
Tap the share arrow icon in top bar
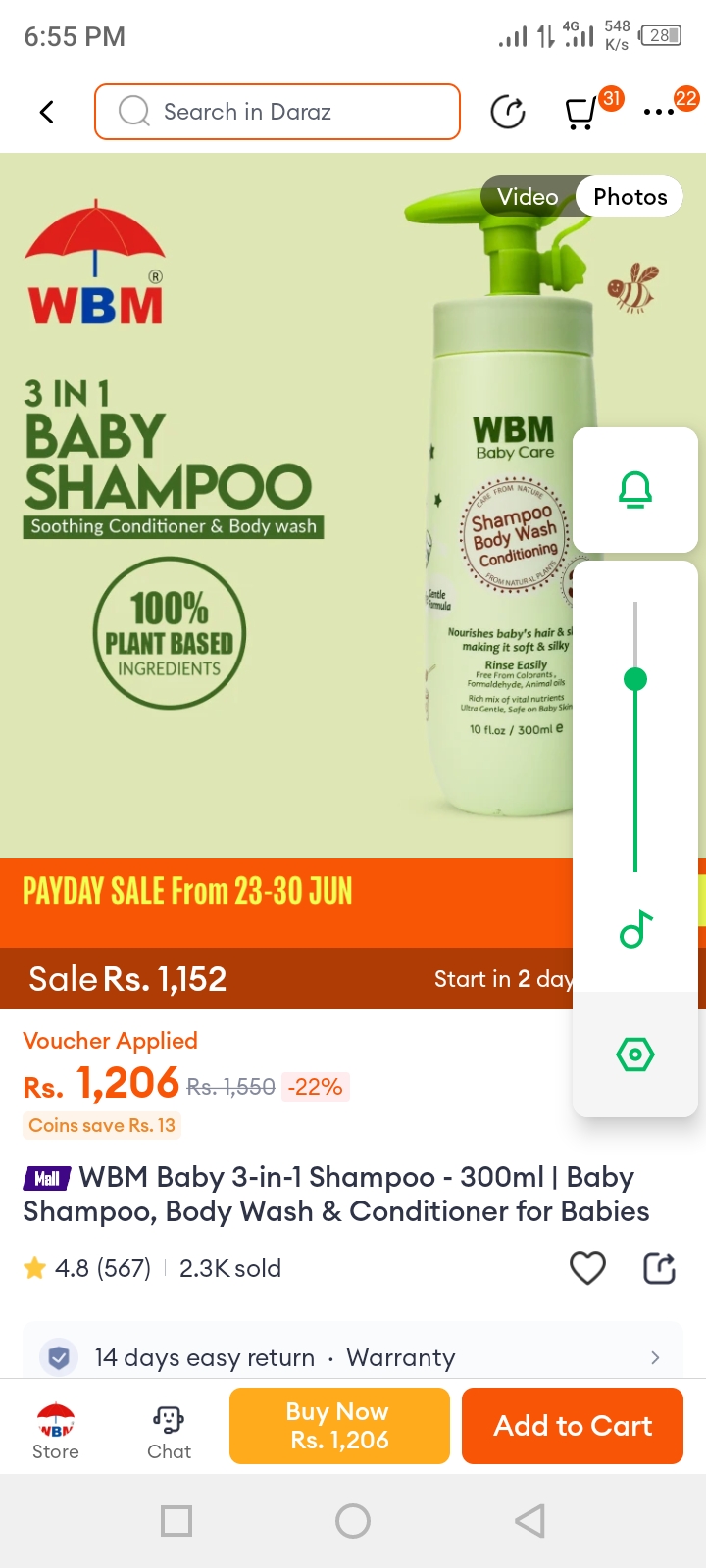click(508, 112)
